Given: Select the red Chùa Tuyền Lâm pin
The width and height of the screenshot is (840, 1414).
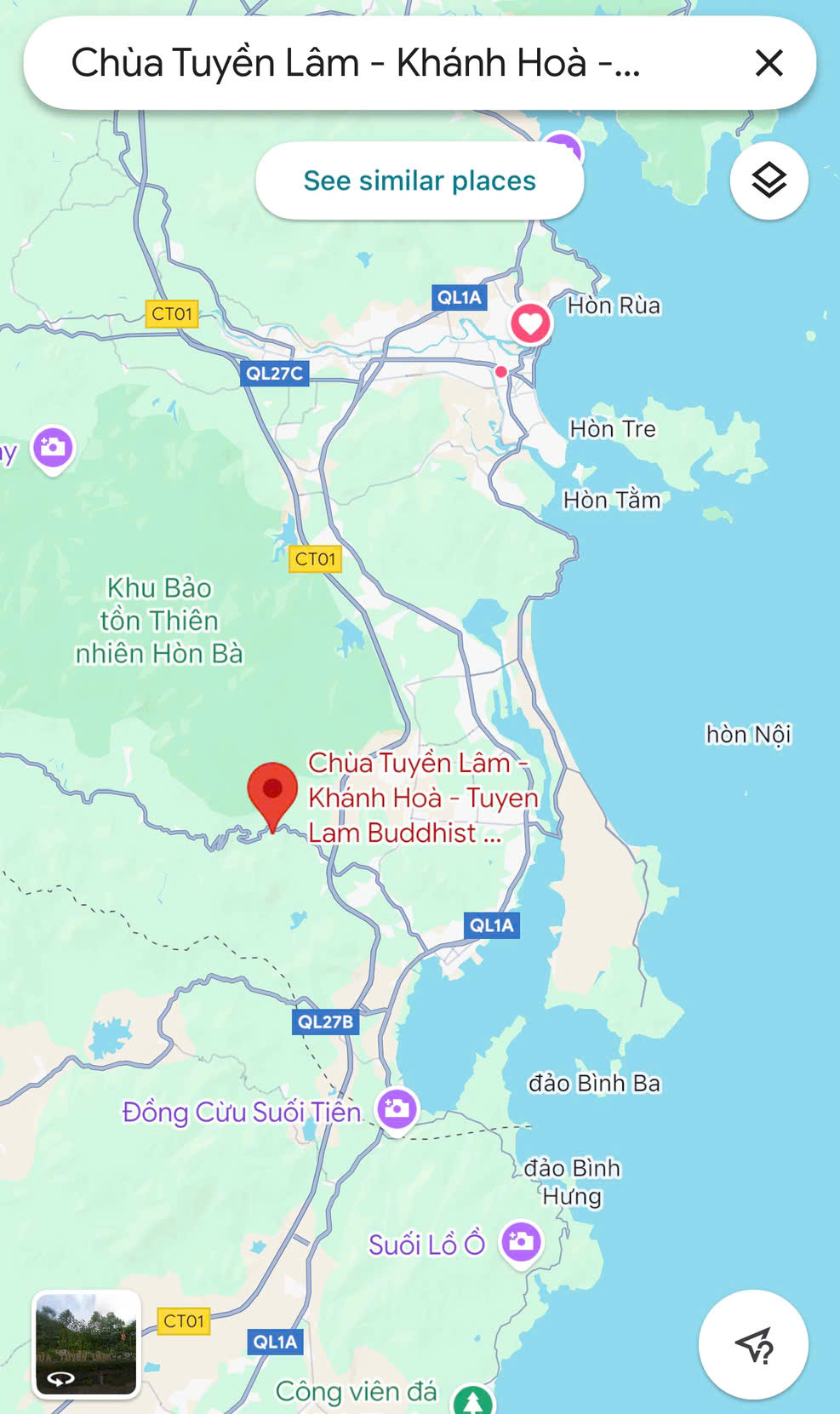Looking at the screenshot, I should pyautogui.click(x=272, y=792).
